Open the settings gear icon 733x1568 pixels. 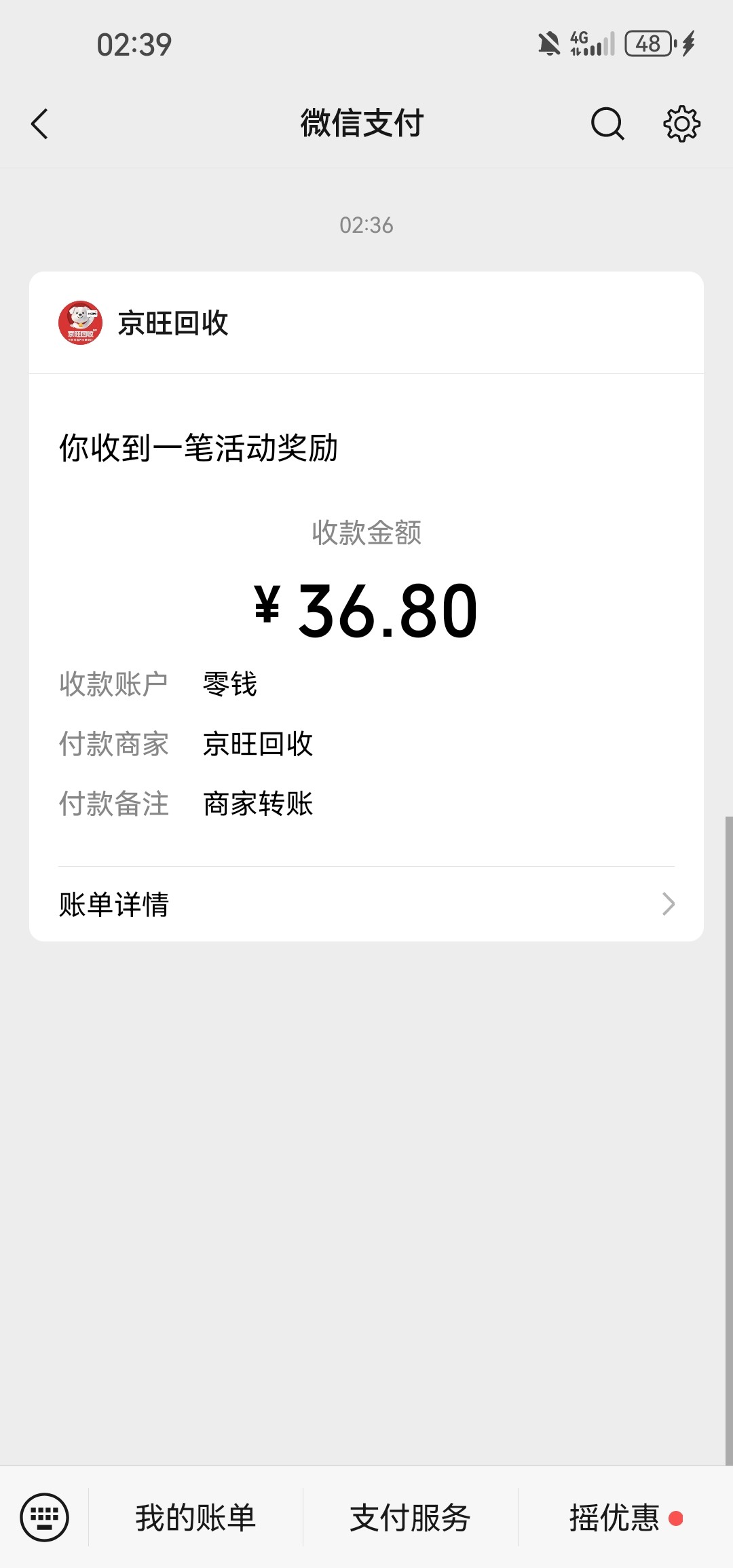click(681, 124)
